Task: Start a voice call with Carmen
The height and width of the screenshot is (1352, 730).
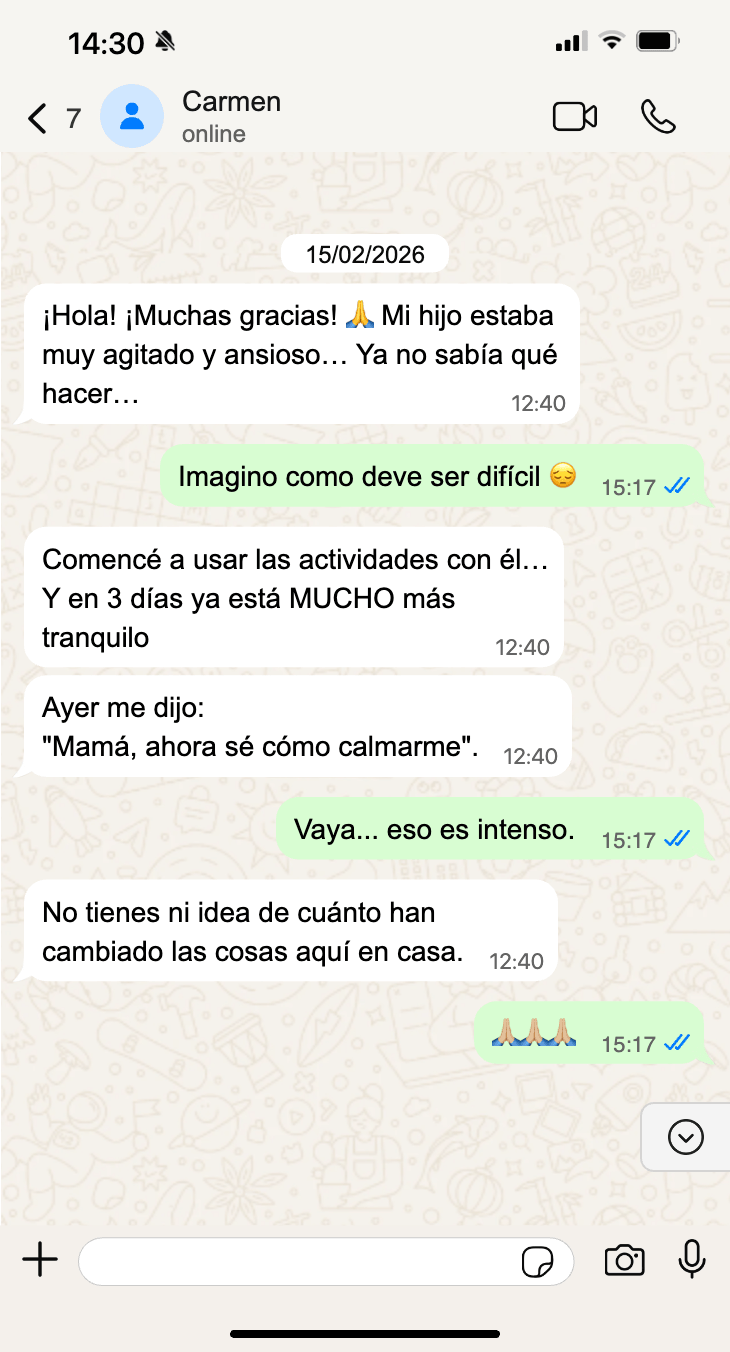Action: click(x=658, y=117)
